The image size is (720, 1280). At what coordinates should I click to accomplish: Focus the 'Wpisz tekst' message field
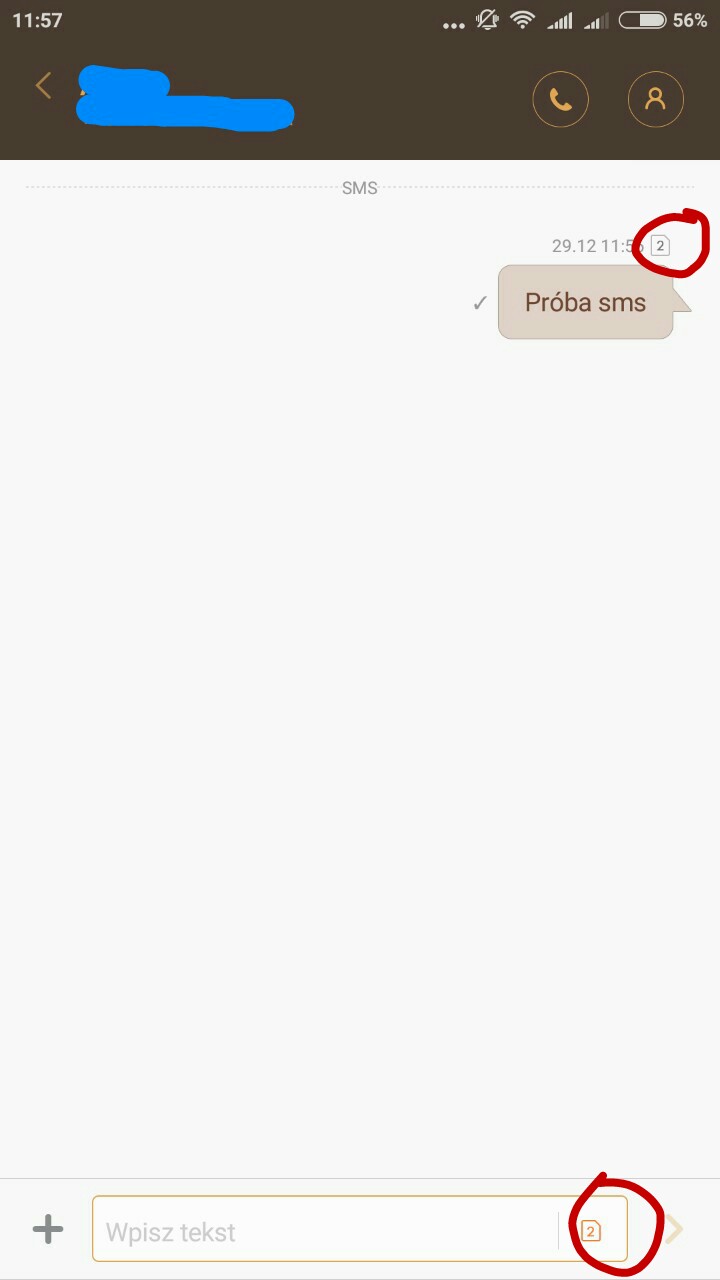(320, 1231)
